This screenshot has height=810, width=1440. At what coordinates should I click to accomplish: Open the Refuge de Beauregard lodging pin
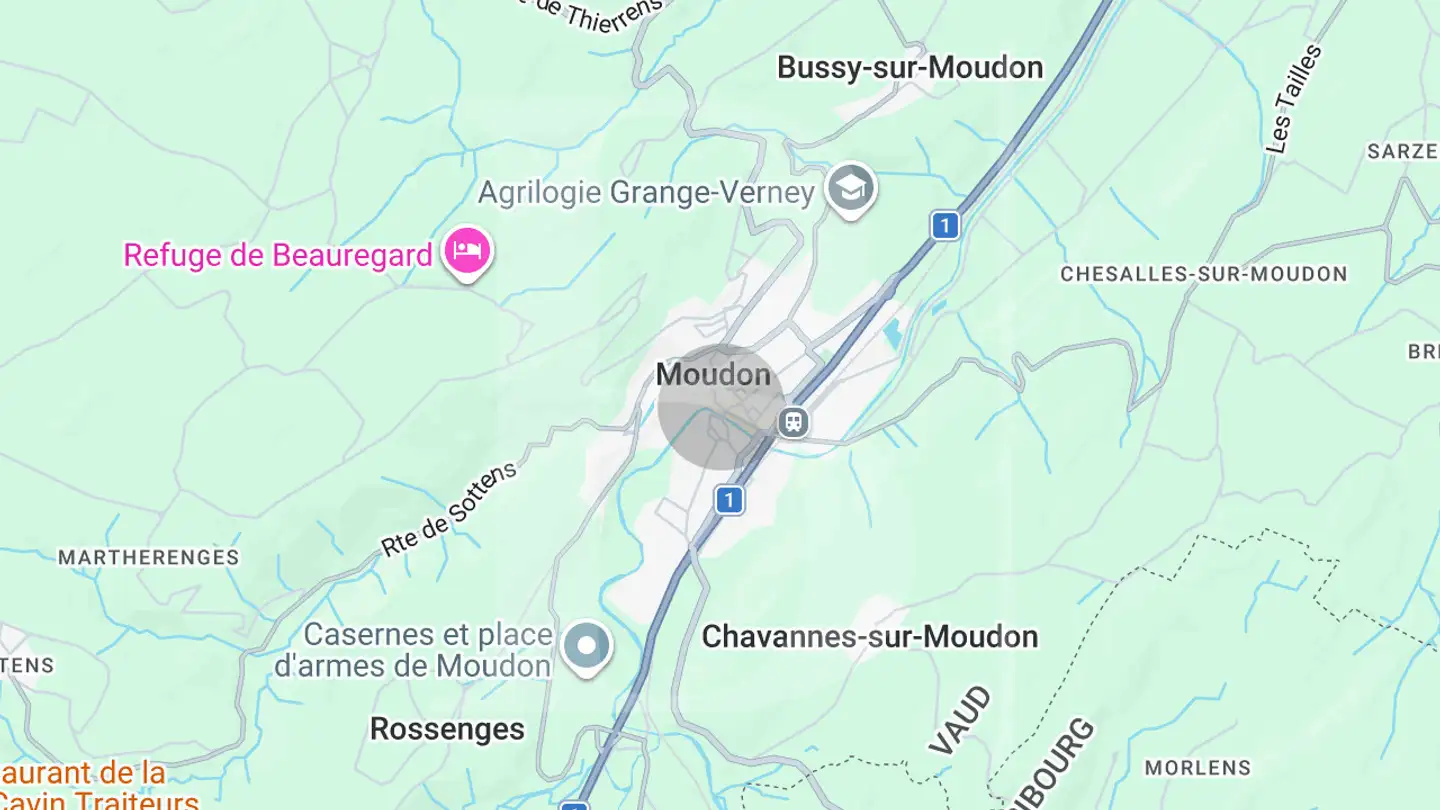tap(468, 250)
